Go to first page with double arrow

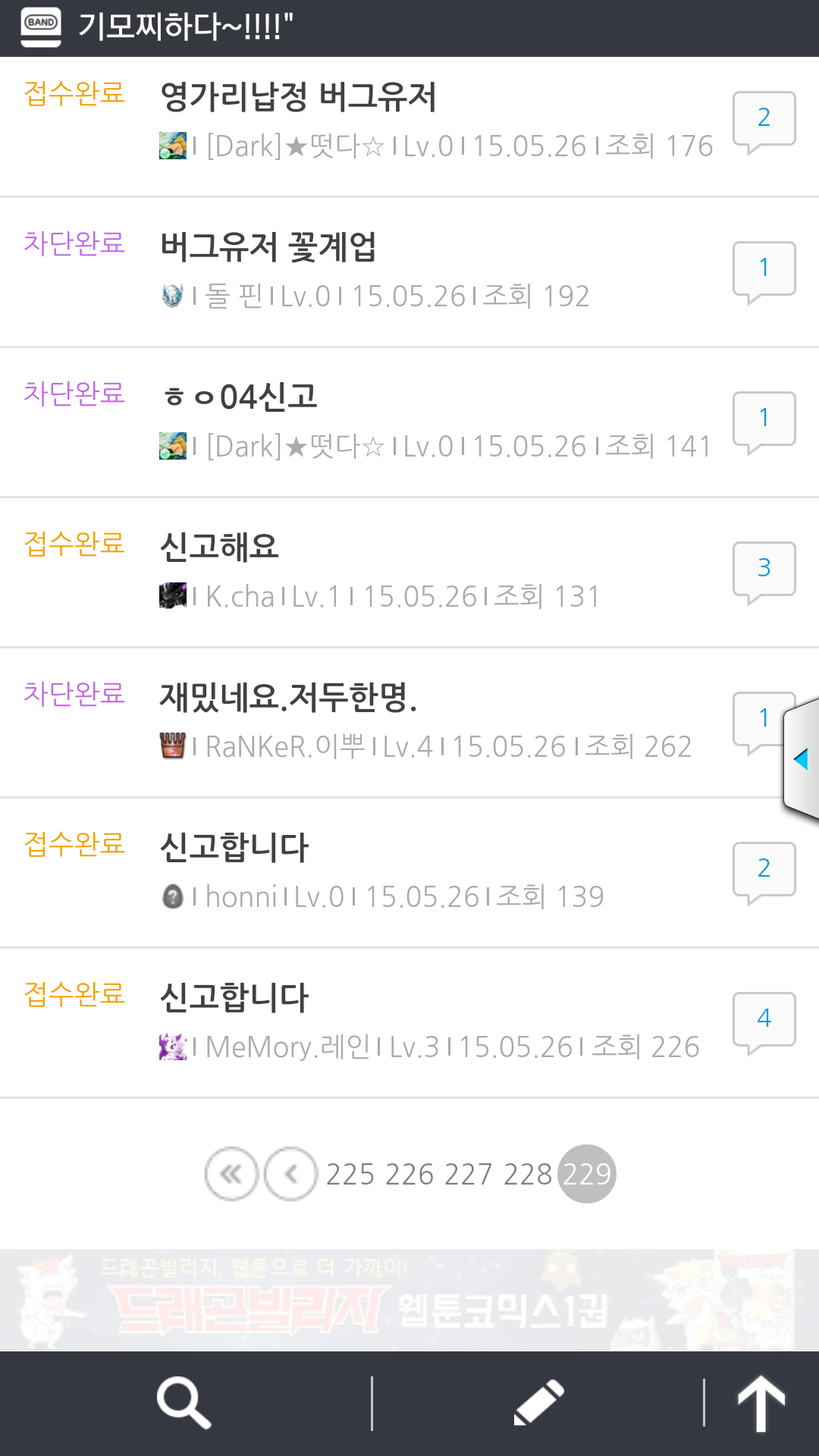point(231,1174)
